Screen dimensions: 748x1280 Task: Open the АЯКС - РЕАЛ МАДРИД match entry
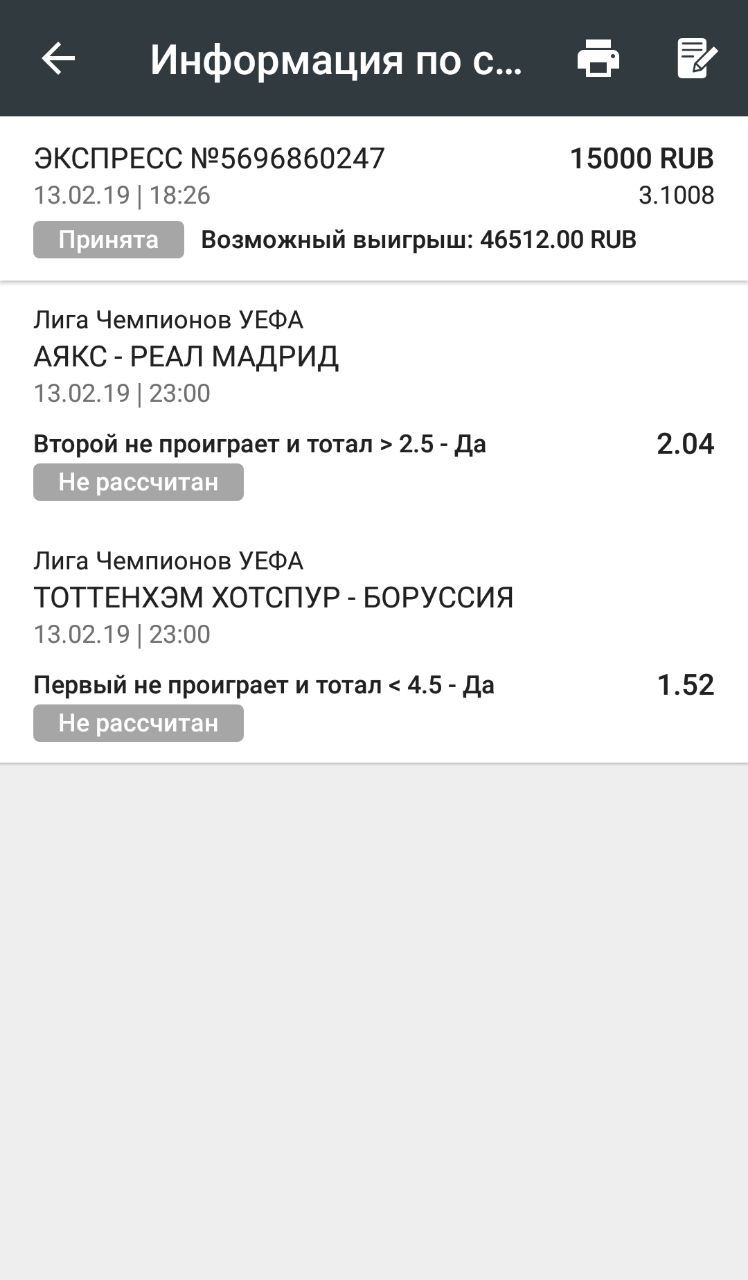point(374,402)
